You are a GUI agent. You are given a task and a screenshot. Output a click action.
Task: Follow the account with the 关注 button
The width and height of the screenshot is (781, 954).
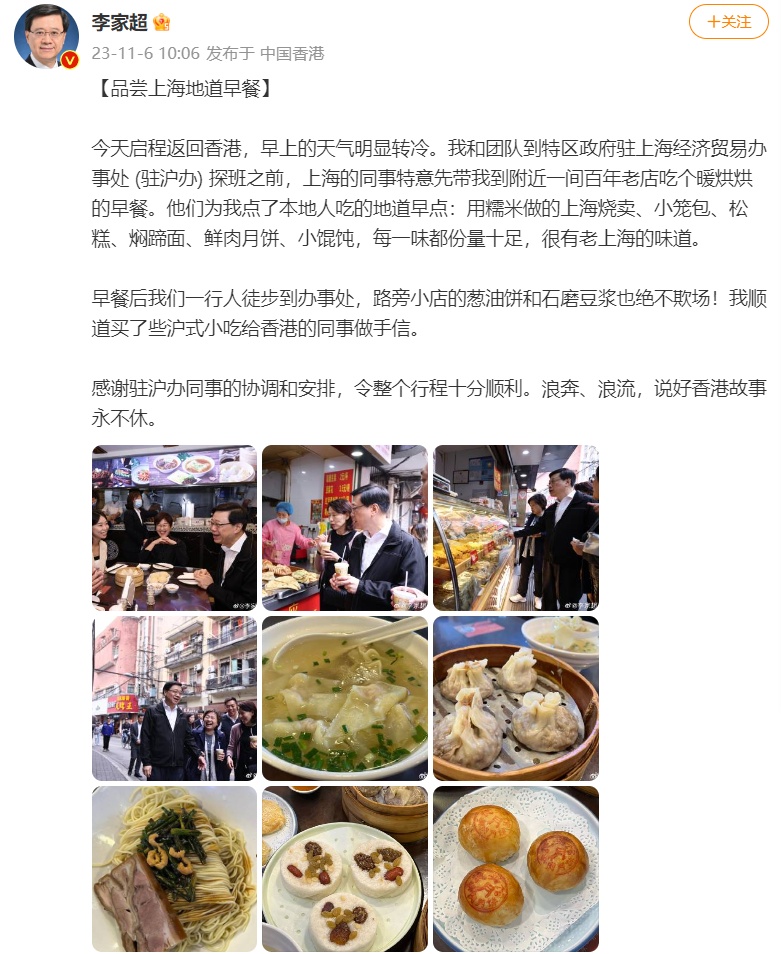(729, 22)
